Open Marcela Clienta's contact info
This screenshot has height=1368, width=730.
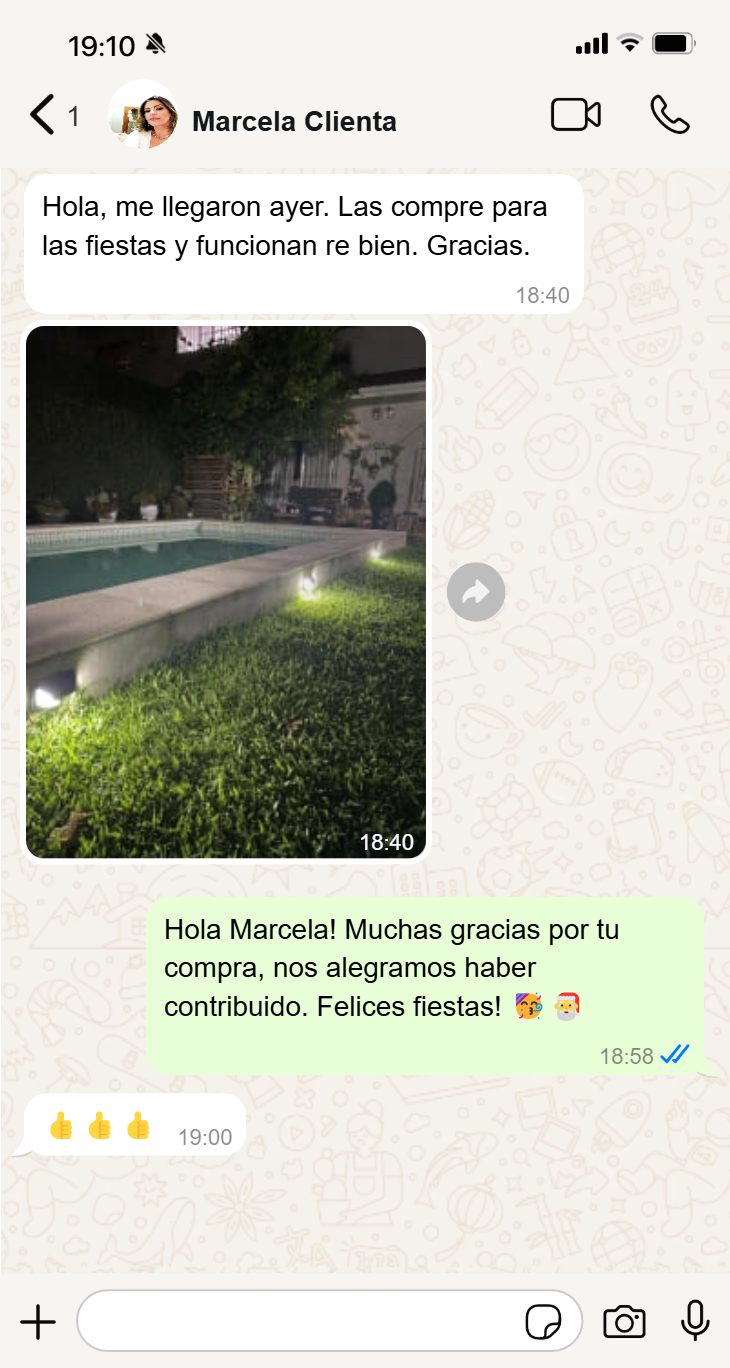coord(294,122)
